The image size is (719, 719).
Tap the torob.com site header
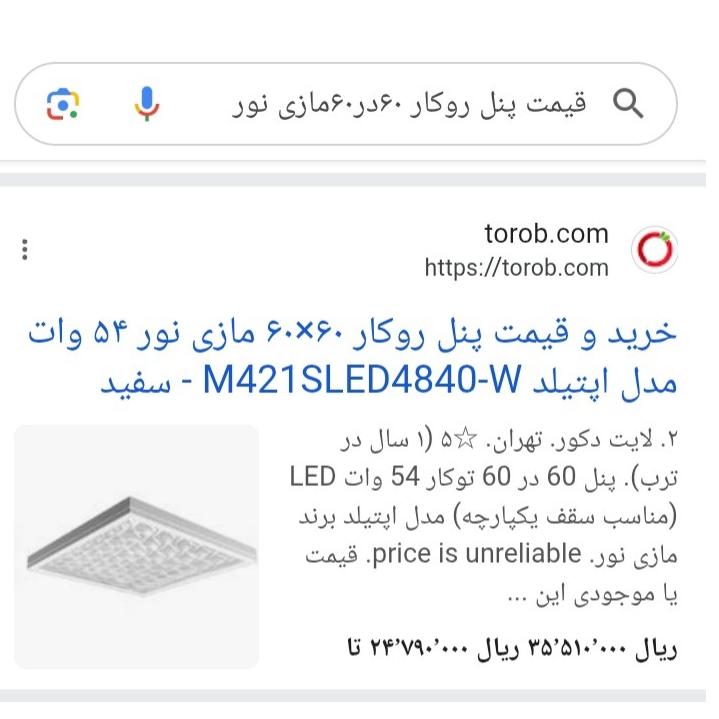[x=545, y=250]
